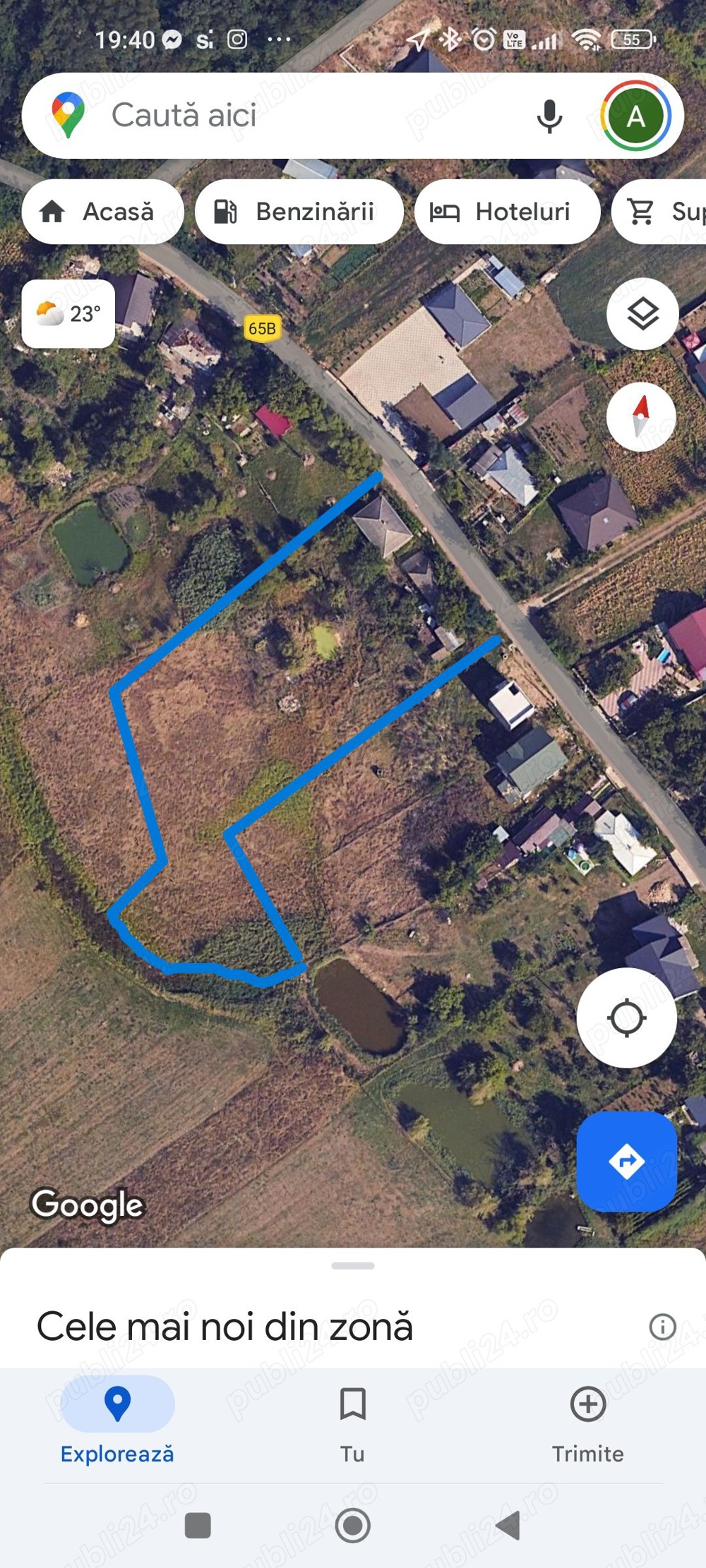Open the map layers selector
This screenshot has width=706, height=1568.
coord(642,314)
